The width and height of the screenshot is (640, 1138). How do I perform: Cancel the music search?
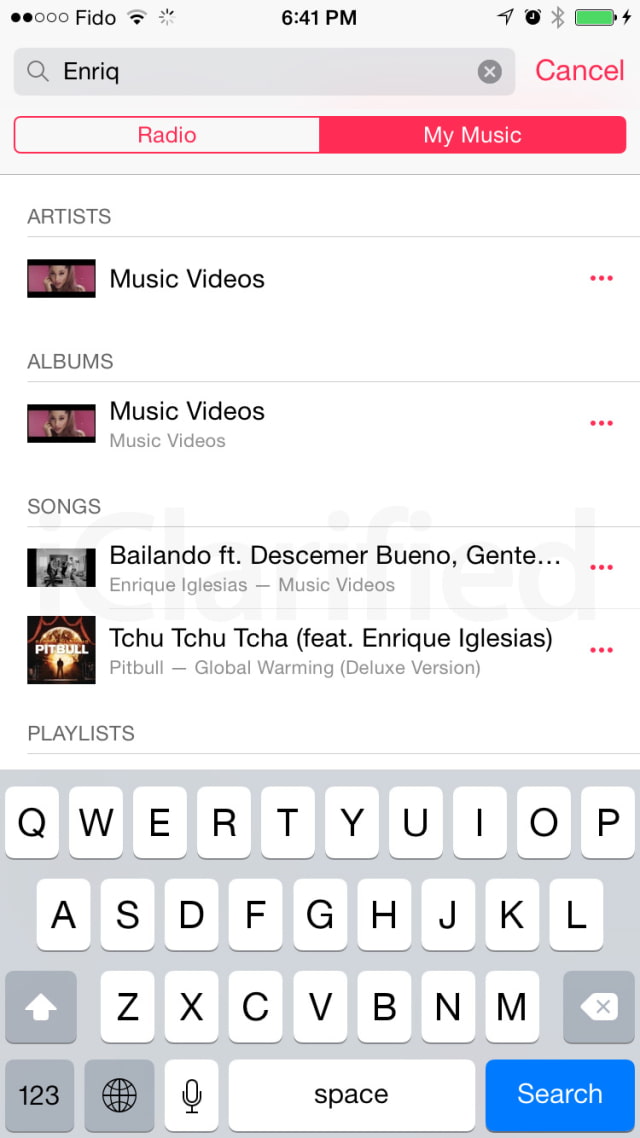(x=579, y=70)
